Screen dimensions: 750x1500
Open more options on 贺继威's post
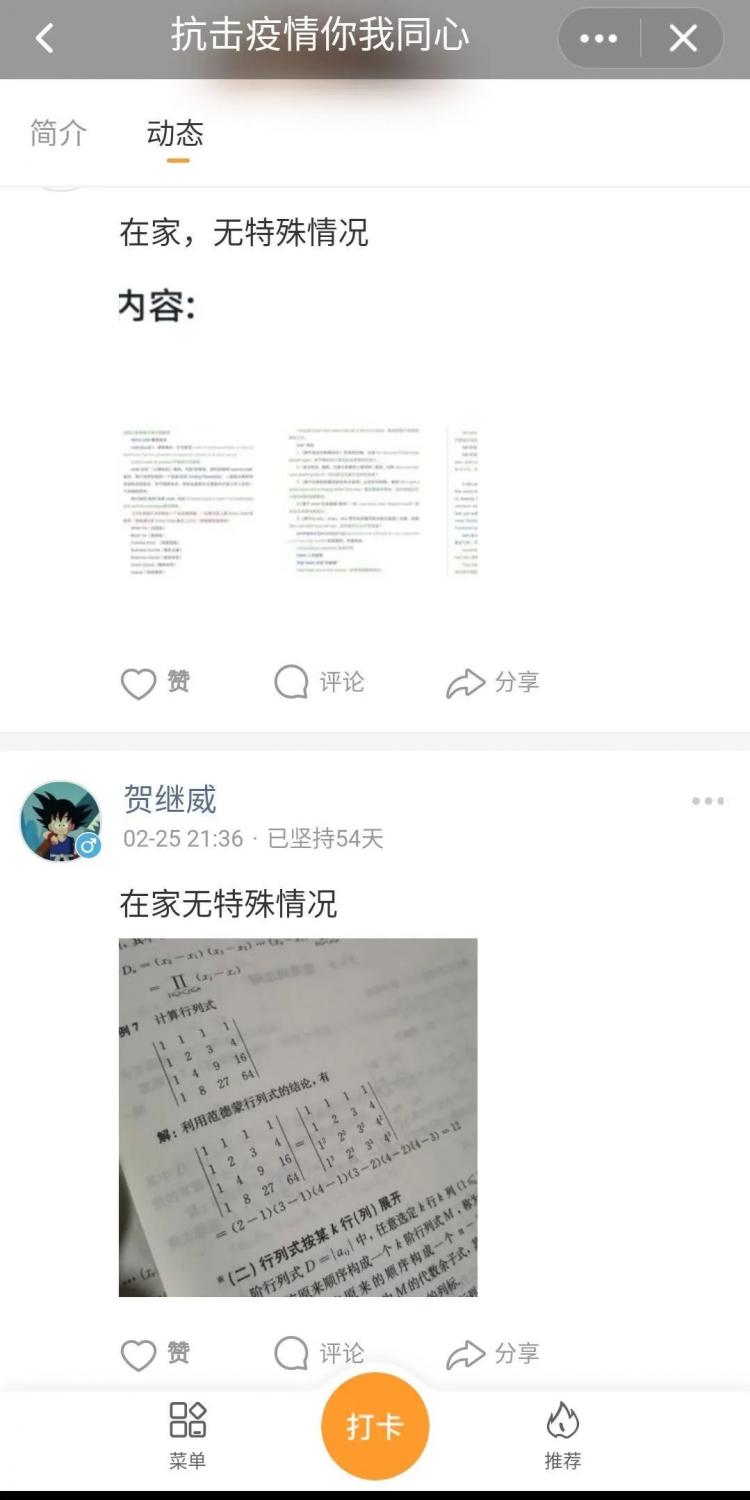click(707, 801)
